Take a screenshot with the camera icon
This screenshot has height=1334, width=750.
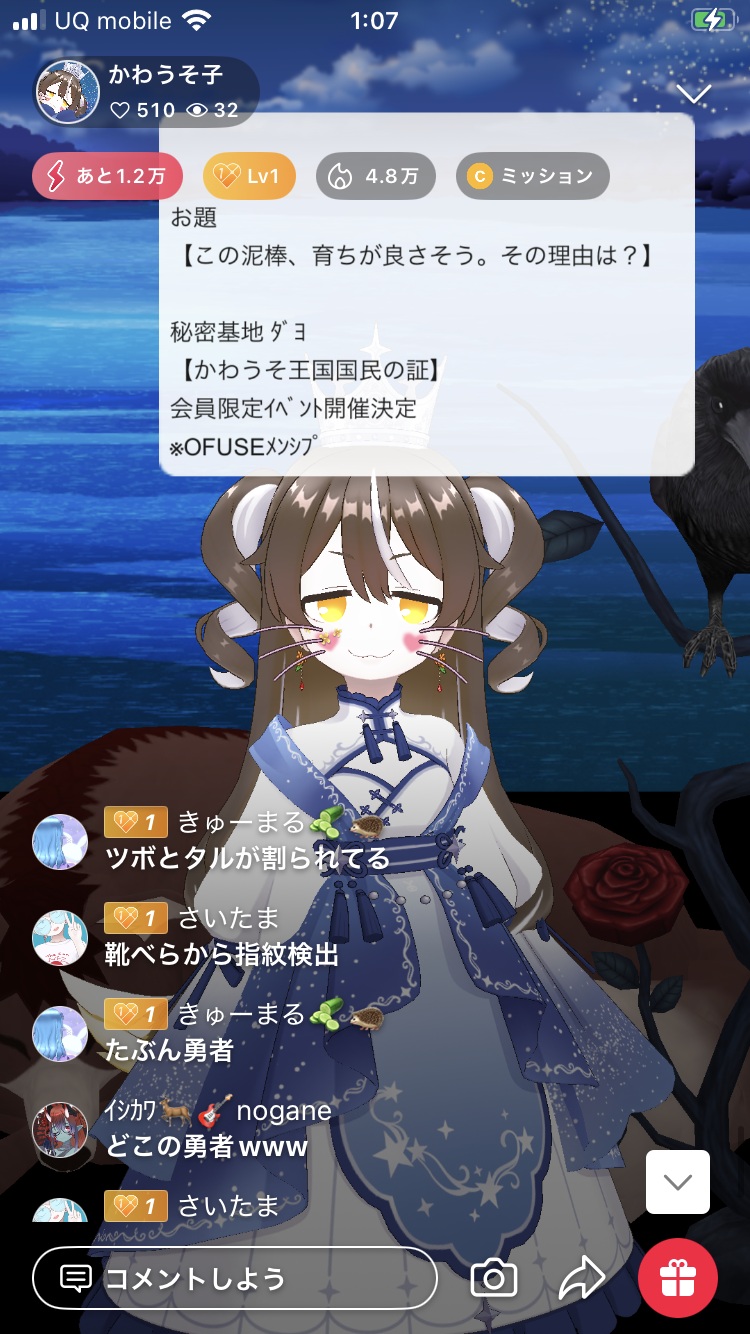pyautogui.click(x=493, y=1278)
